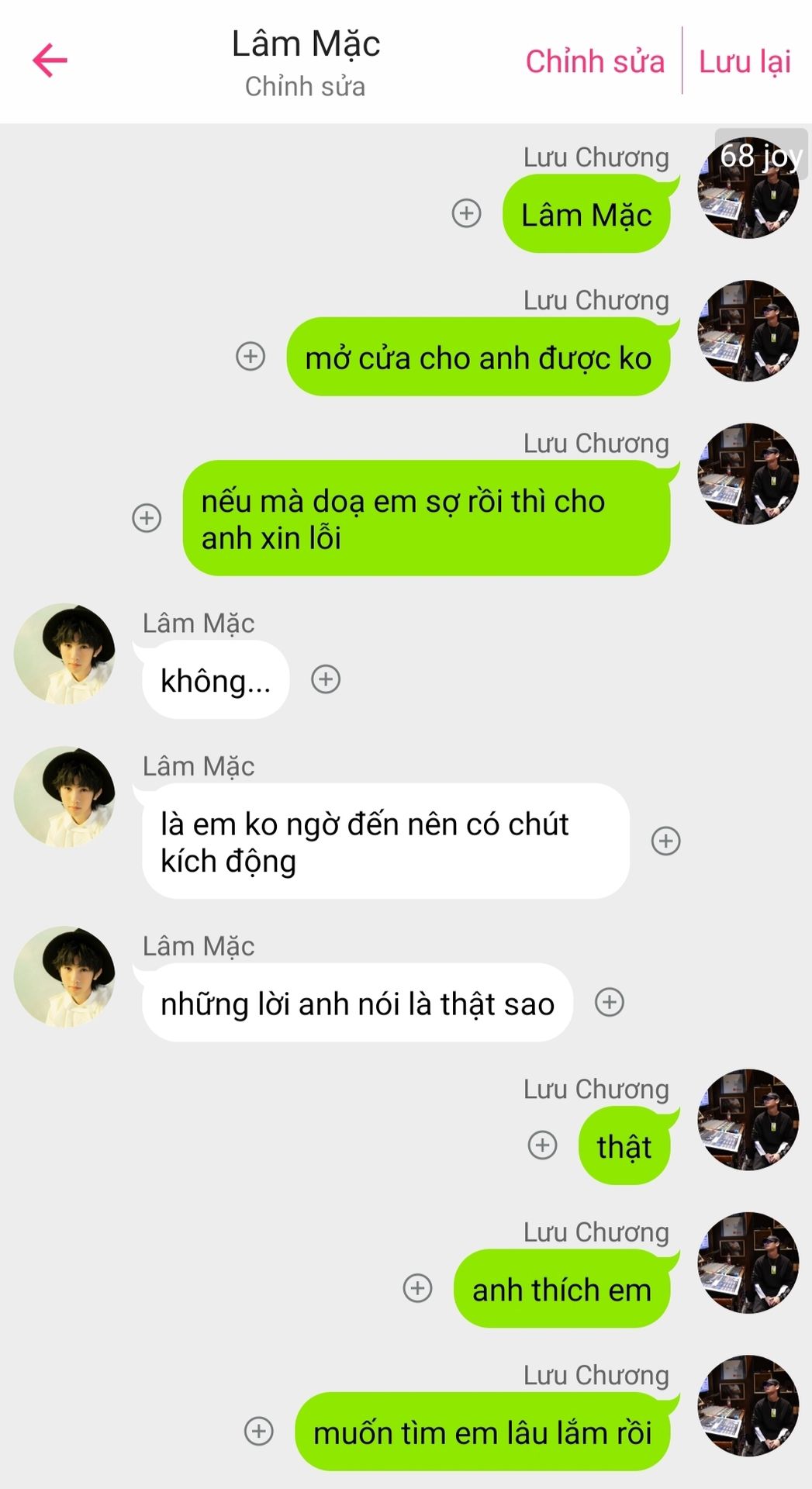
Task: Tap plus icon beside 'là em ko ngờ đến' message
Action: pyautogui.click(x=665, y=841)
